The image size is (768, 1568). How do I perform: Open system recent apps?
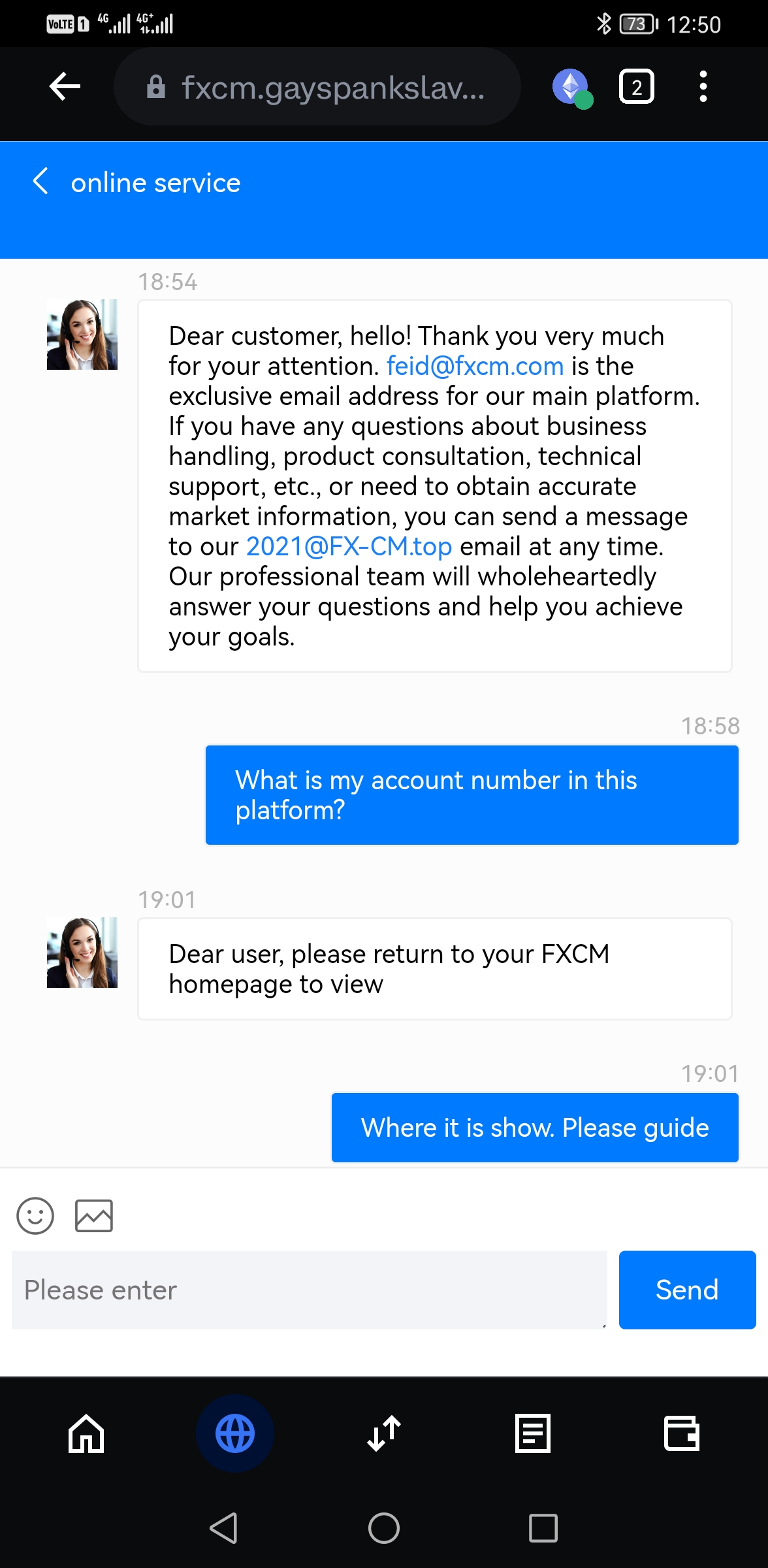[x=543, y=1528]
